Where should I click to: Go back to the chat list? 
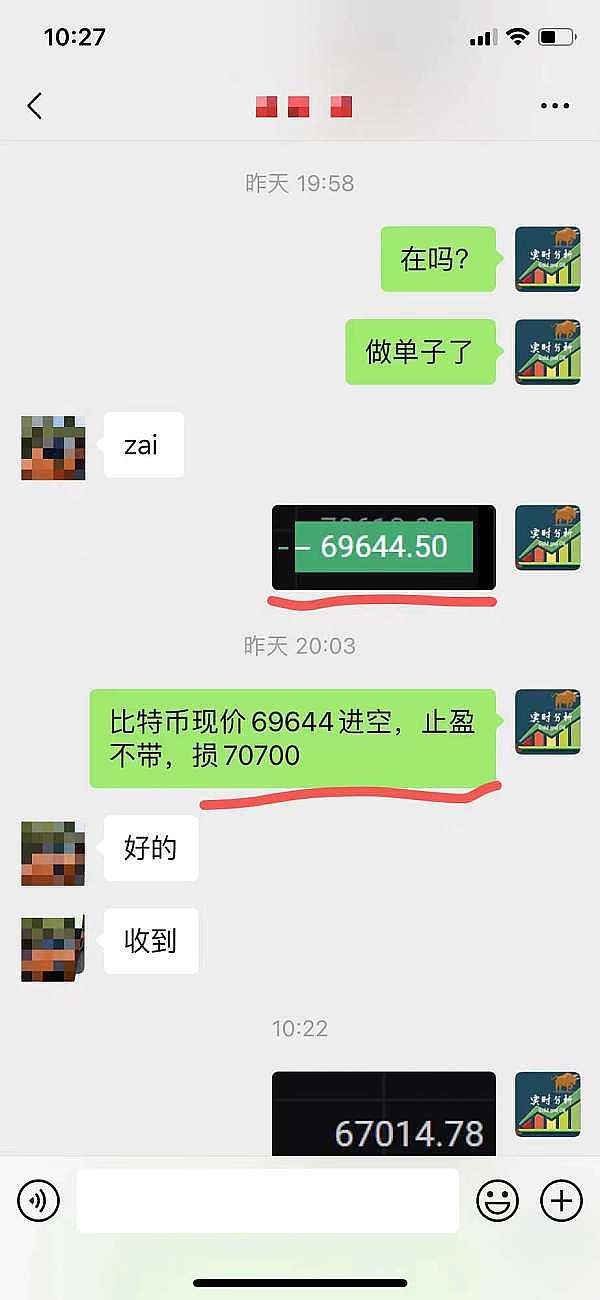tap(35, 106)
